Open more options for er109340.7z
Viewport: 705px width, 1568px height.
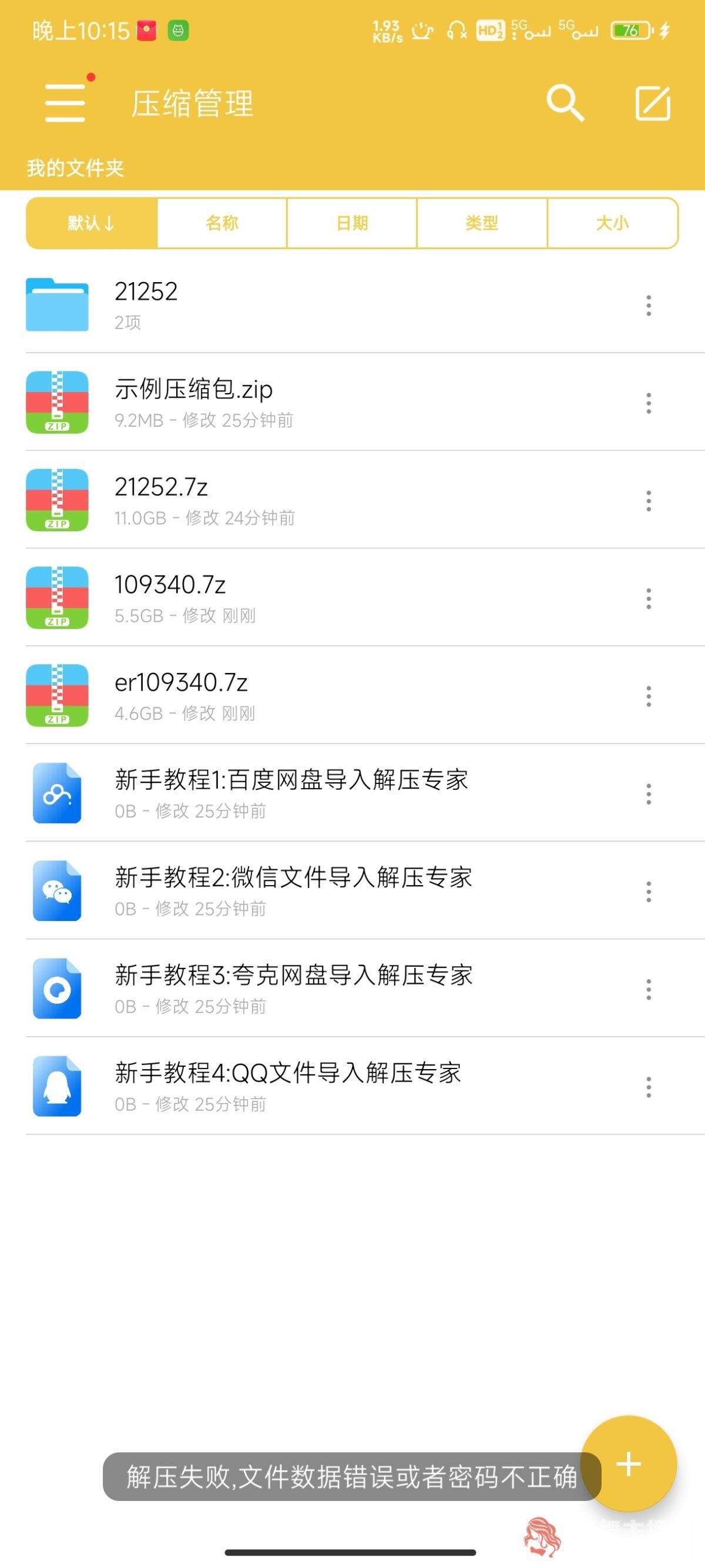tap(649, 696)
